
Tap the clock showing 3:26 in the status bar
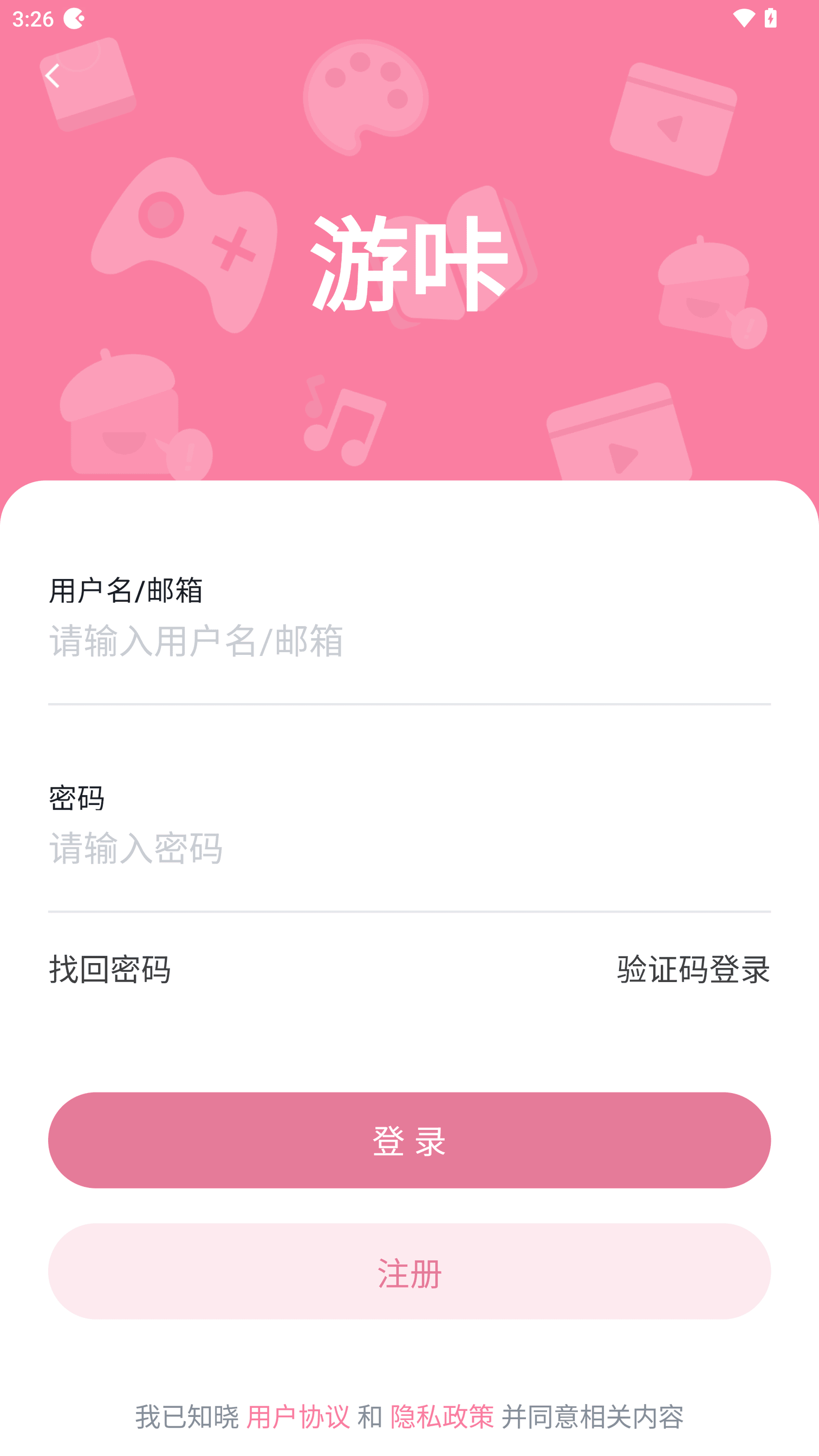[33, 17]
